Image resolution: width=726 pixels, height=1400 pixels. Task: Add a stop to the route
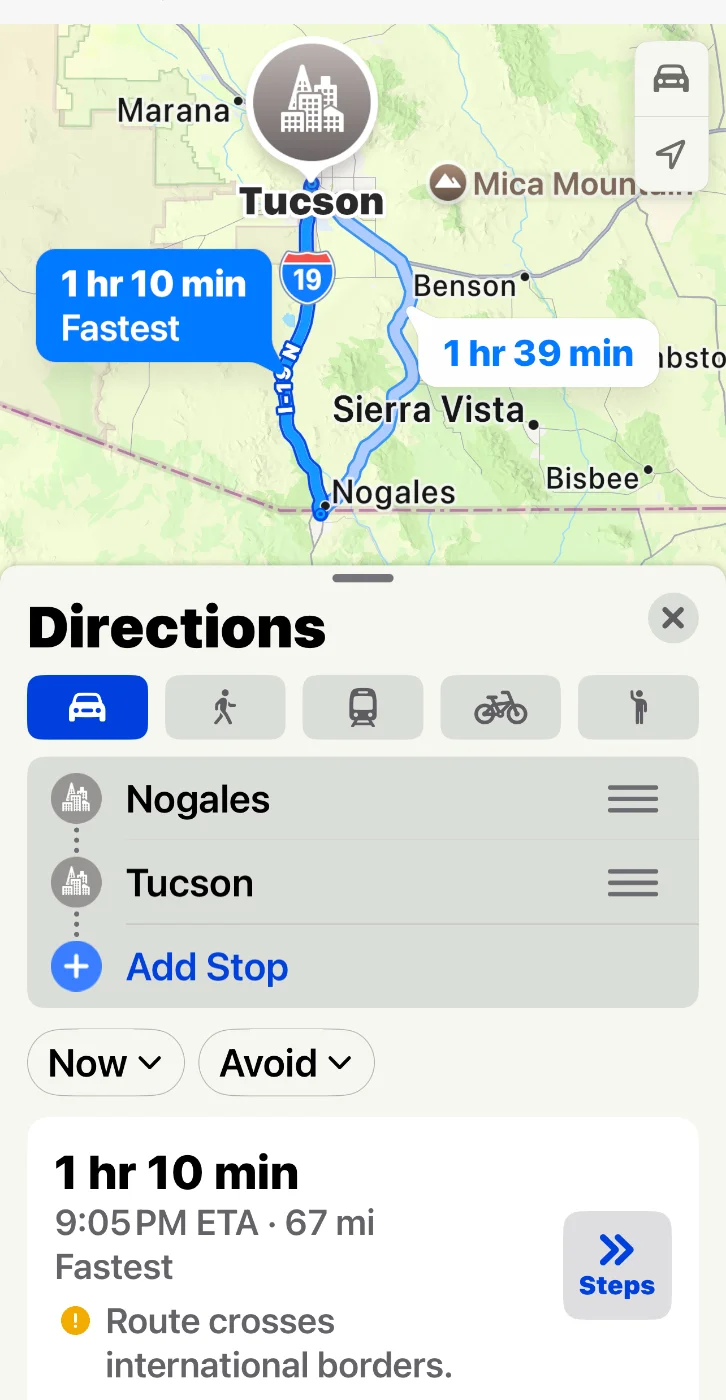(206, 968)
